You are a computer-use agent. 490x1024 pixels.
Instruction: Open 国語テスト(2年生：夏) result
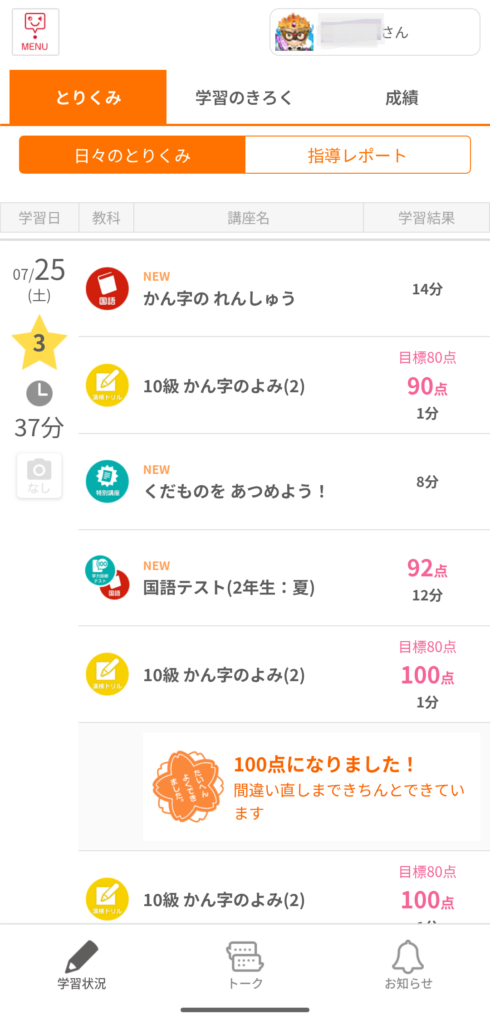[284, 578]
